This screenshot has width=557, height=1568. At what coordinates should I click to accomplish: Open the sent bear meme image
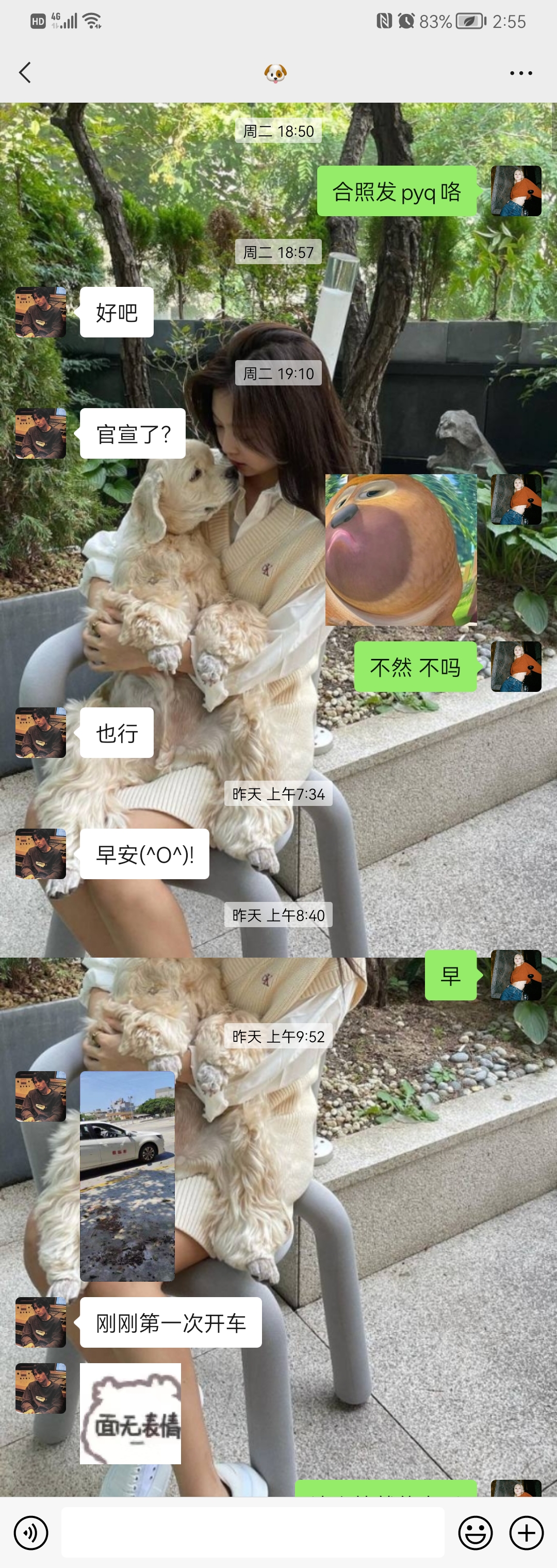click(401, 549)
